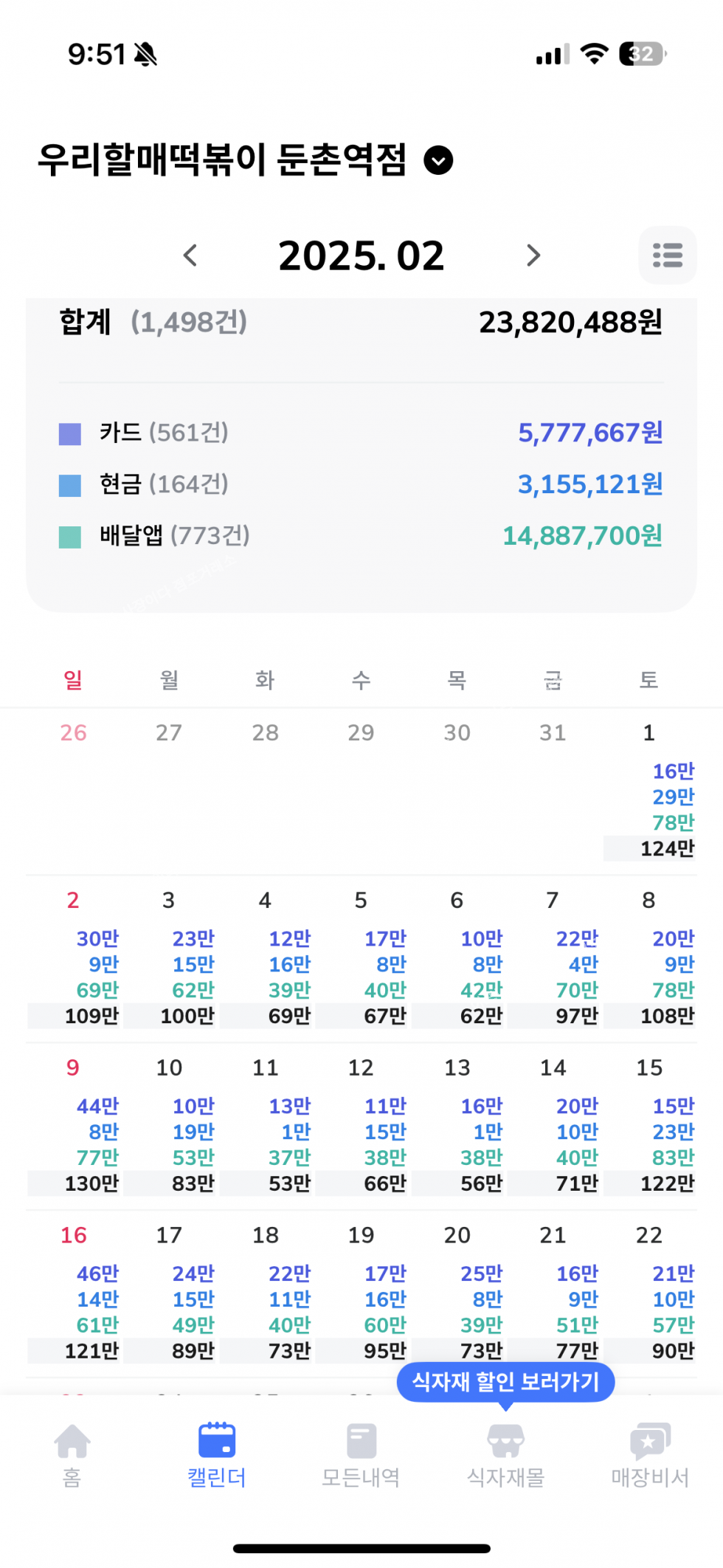Open sales for February 2
Viewport: 723px width, 1568px height.
(x=74, y=959)
